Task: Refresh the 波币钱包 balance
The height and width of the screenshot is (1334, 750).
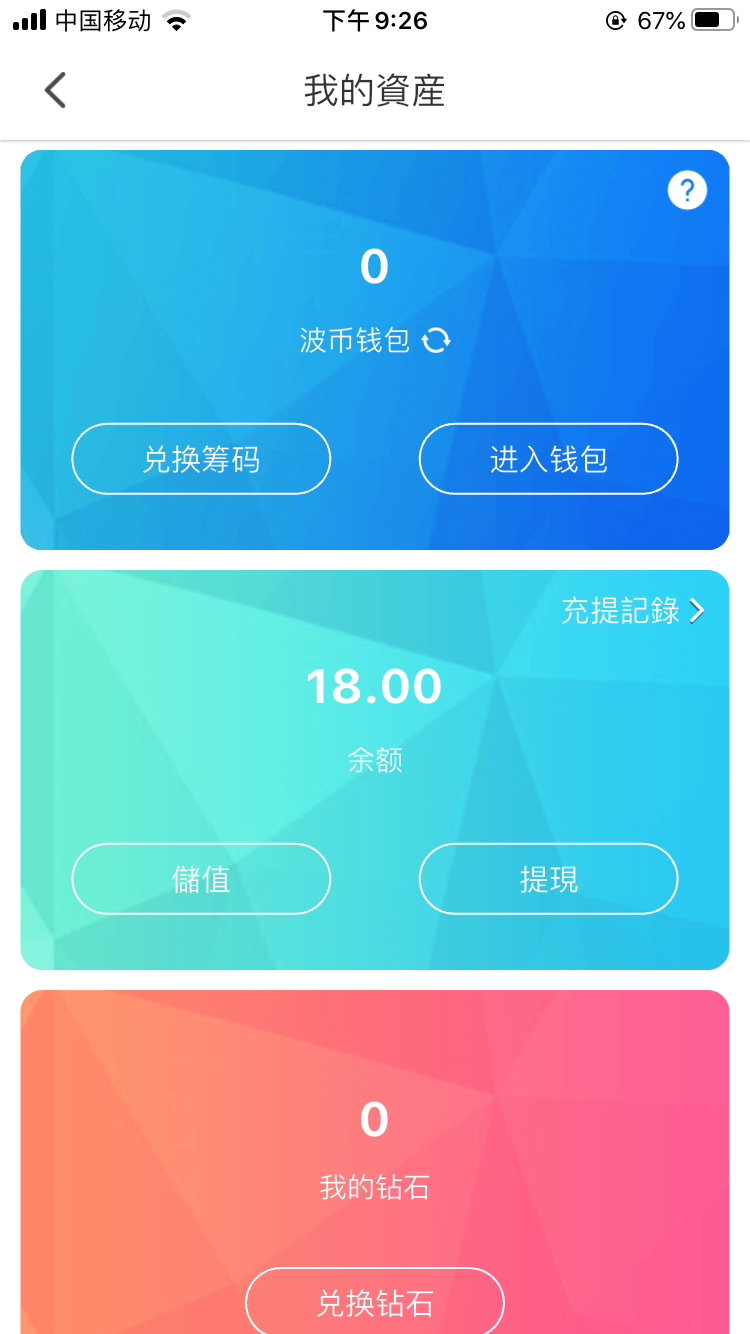Action: pos(437,341)
